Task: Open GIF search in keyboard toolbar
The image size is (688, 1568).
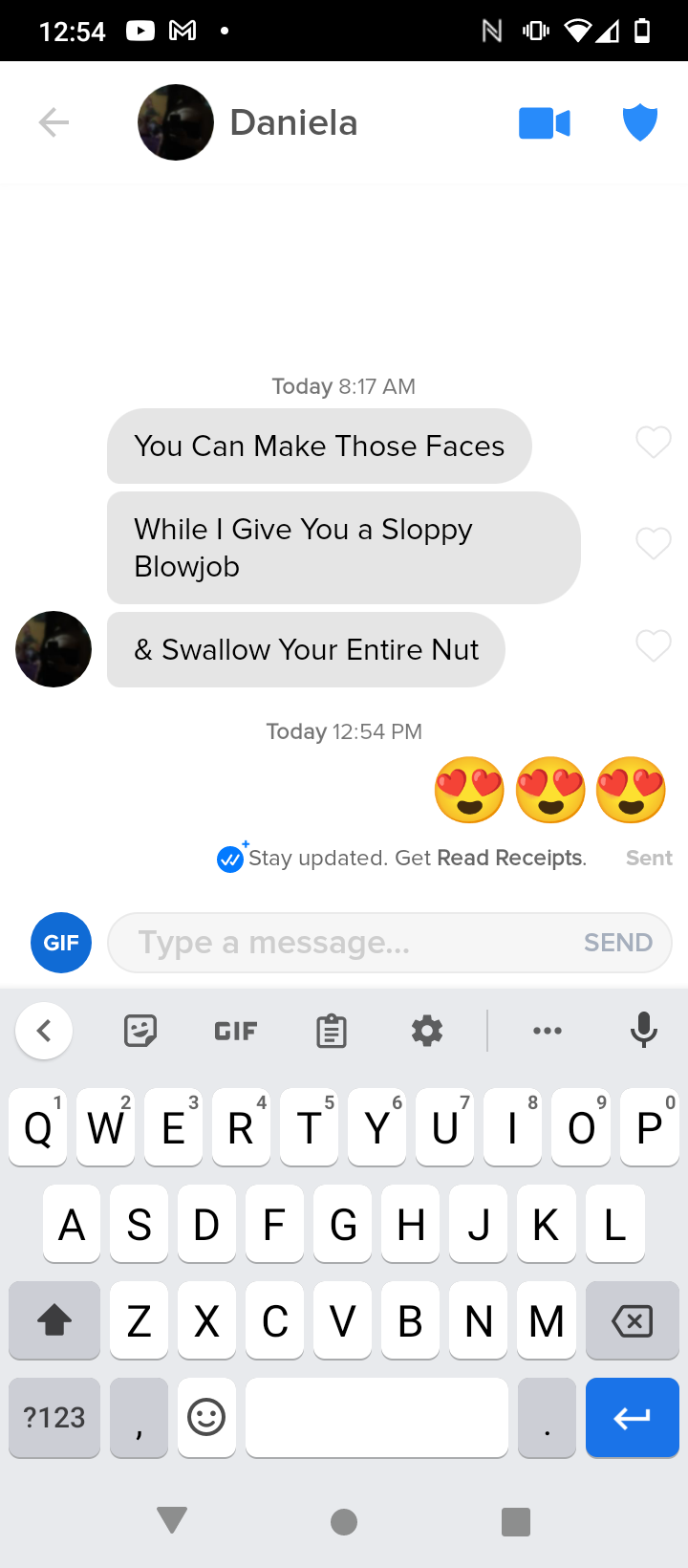Action: tap(235, 1031)
